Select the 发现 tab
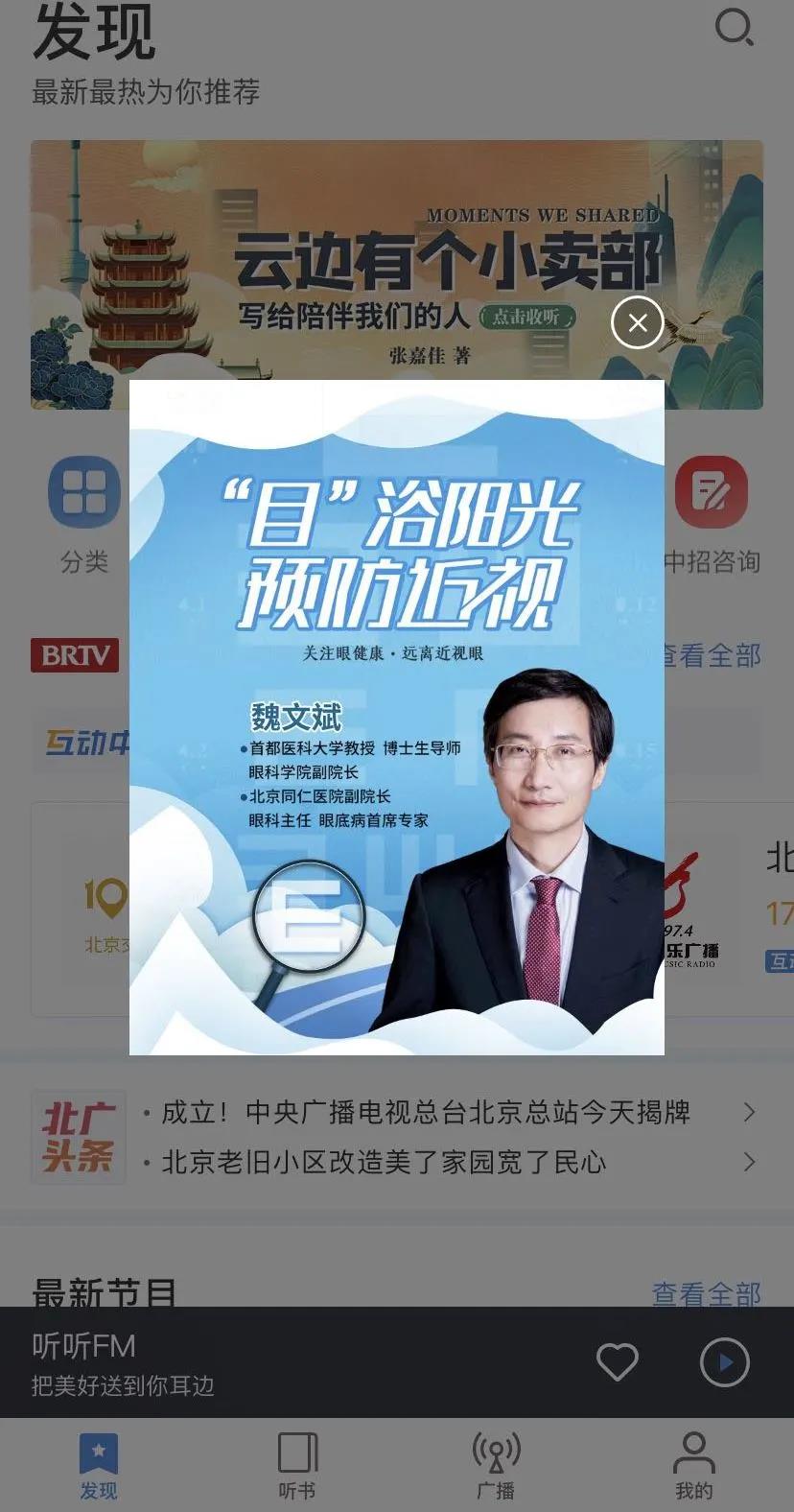Viewport: 794px width, 1512px height. 99,1465
